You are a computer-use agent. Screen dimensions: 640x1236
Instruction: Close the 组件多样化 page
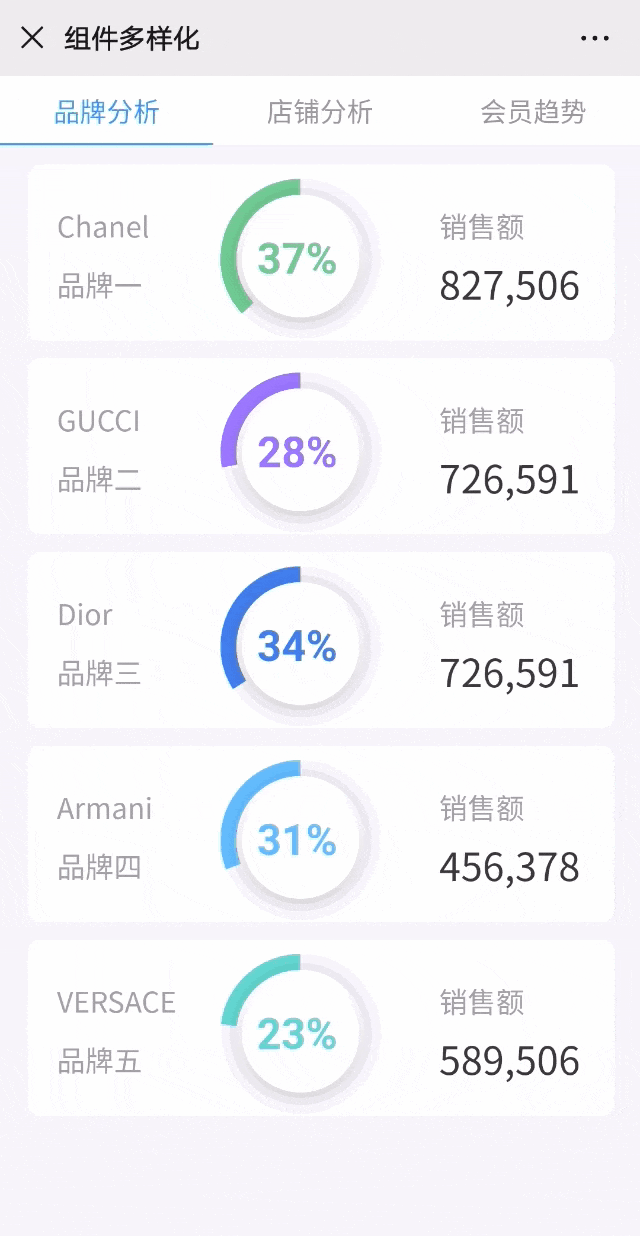coord(32,38)
